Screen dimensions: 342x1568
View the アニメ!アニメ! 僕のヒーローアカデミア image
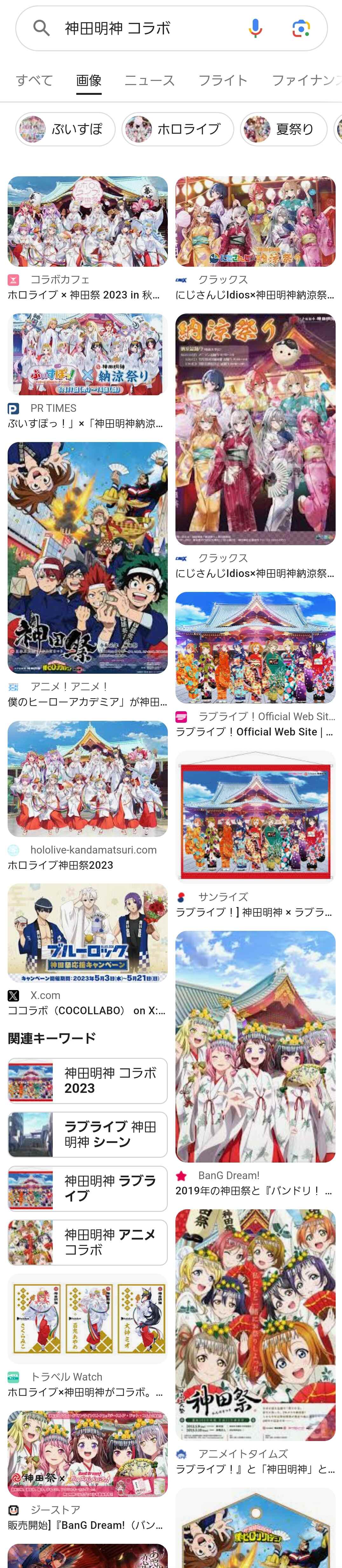[87, 558]
